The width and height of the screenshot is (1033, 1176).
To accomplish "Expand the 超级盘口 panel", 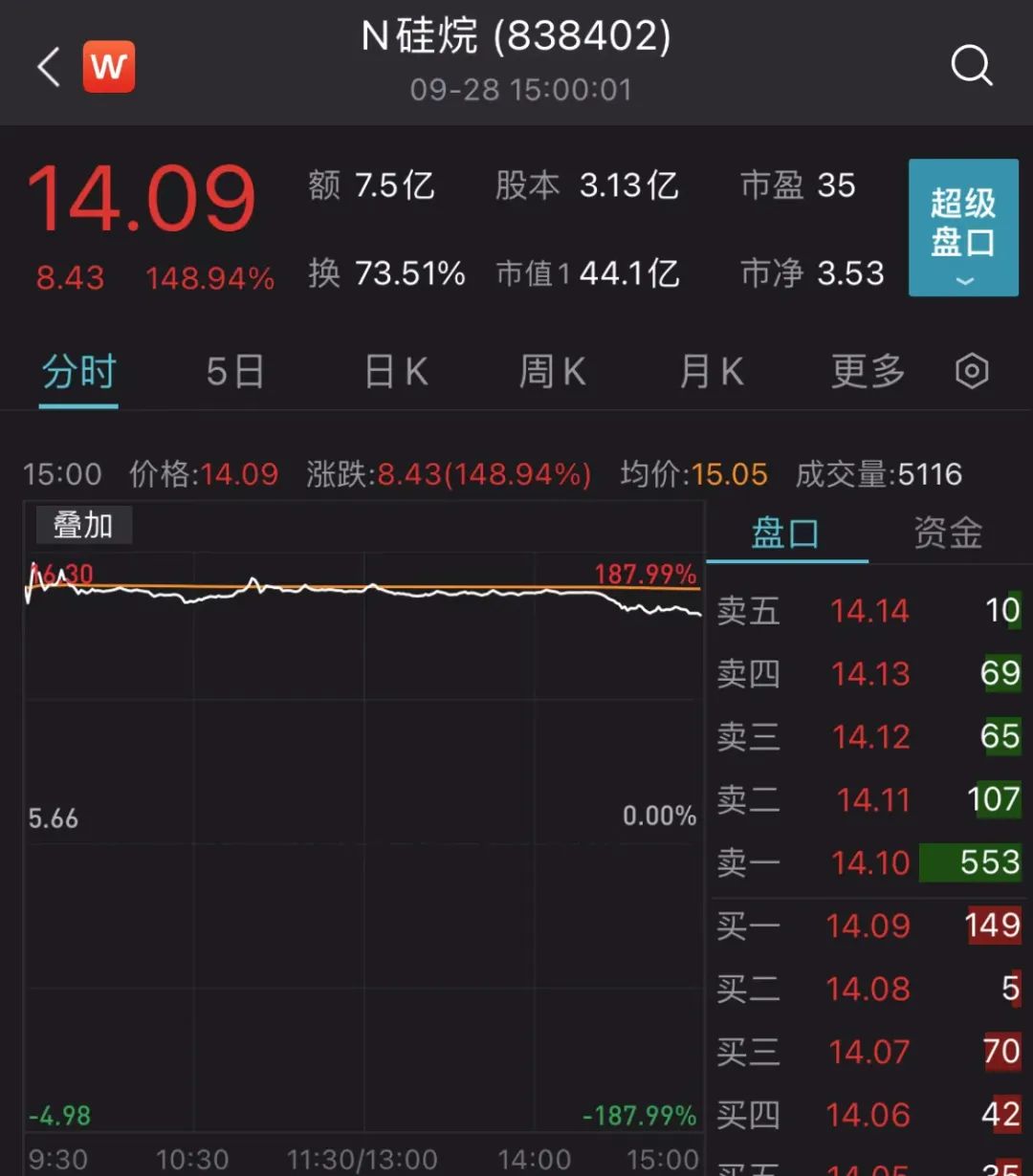I will pyautogui.click(x=962, y=228).
